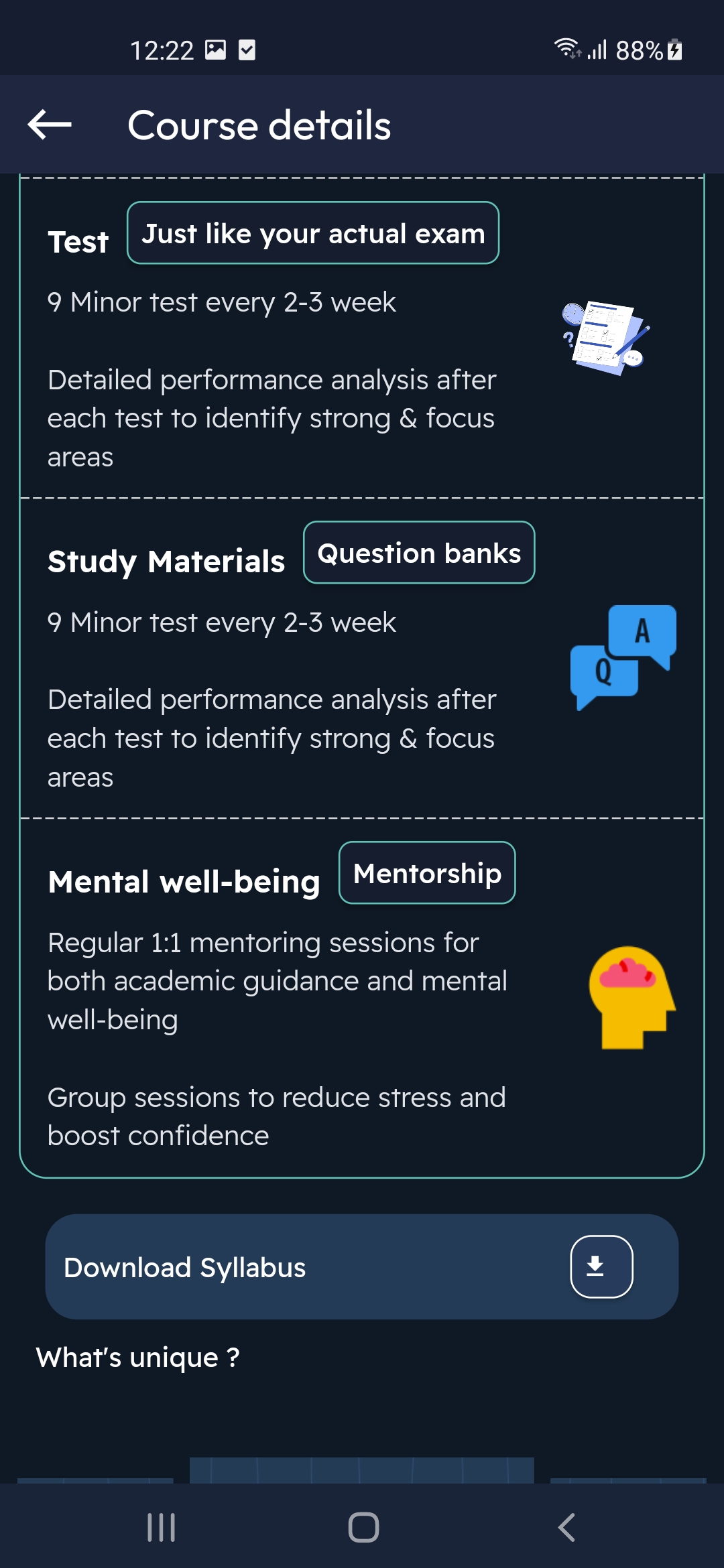The width and height of the screenshot is (724, 1568).
Task: Tap the download icon on Download Syllabus
Action: (x=600, y=1266)
